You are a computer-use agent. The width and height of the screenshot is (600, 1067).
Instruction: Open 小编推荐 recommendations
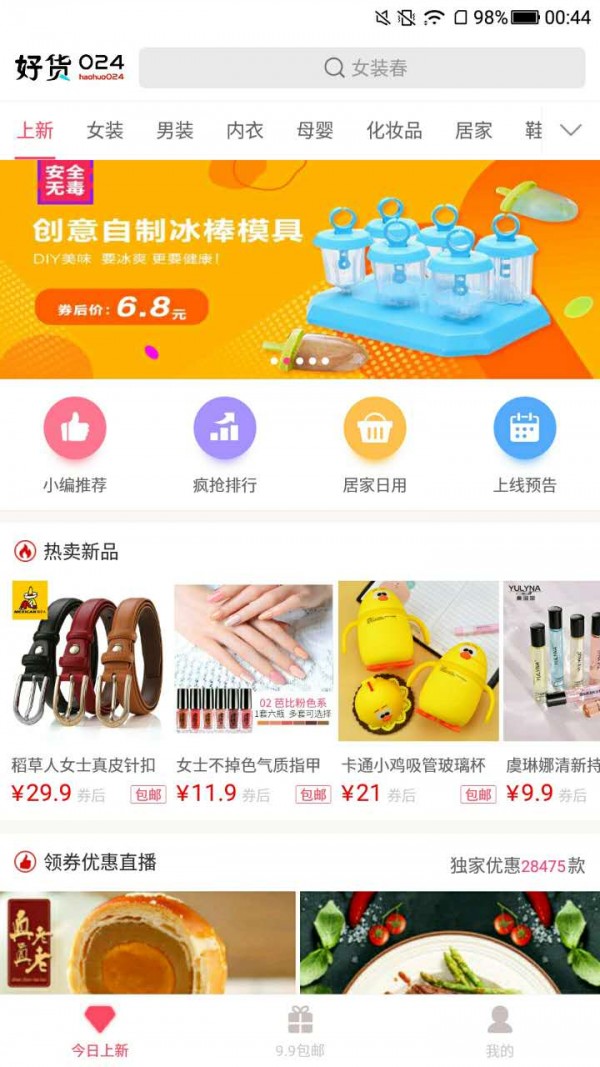coord(75,445)
